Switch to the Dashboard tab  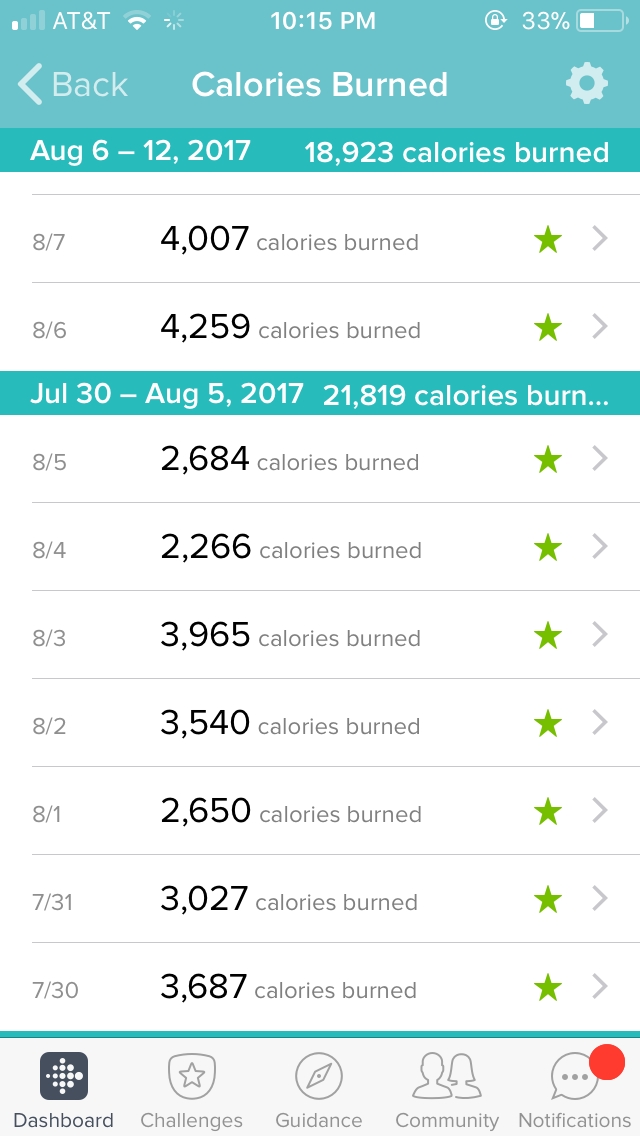64,1089
